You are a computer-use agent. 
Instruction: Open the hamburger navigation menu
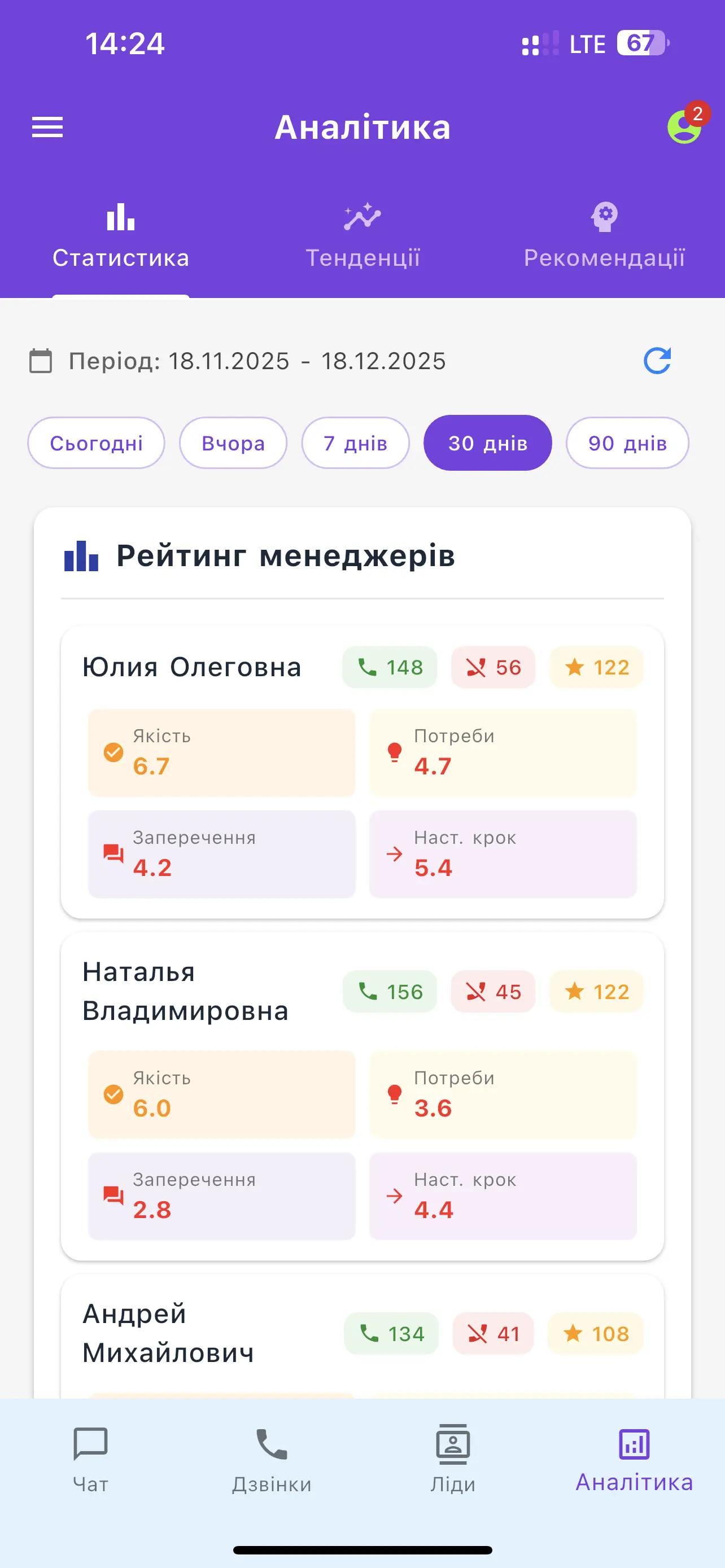pos(47,127)
